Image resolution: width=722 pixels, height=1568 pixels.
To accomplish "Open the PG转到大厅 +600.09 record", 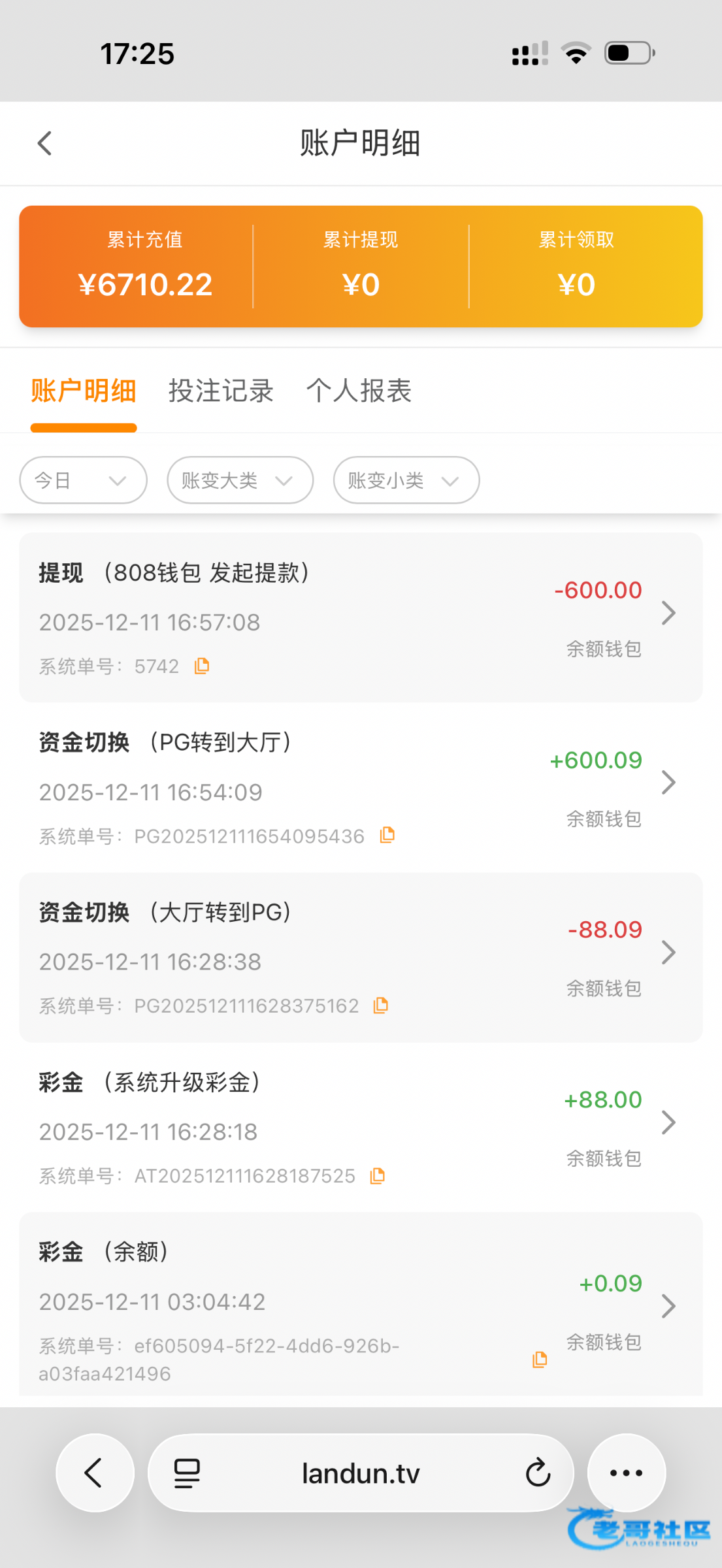I will pyautogui.click(x=668, y=782).
